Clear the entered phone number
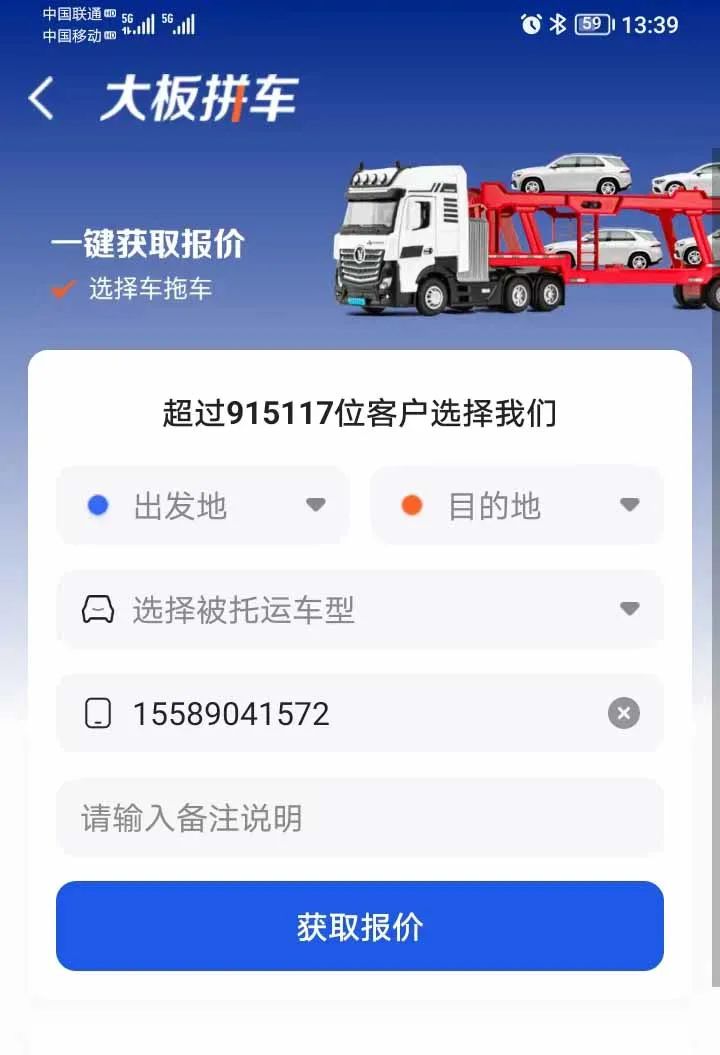The height and width of the screenshot is (1055, 720). coord(623,714)
